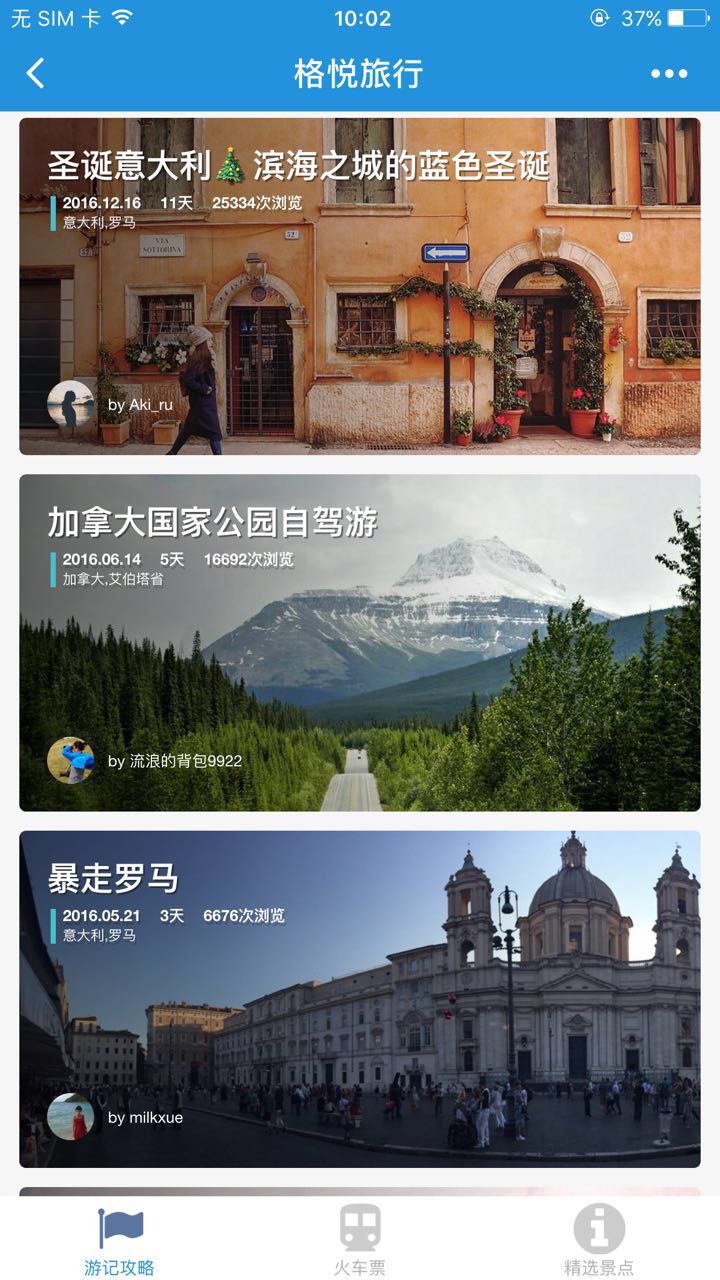Open the 暴走罗马 travel note
The image size is (720, 1280).
360,999
